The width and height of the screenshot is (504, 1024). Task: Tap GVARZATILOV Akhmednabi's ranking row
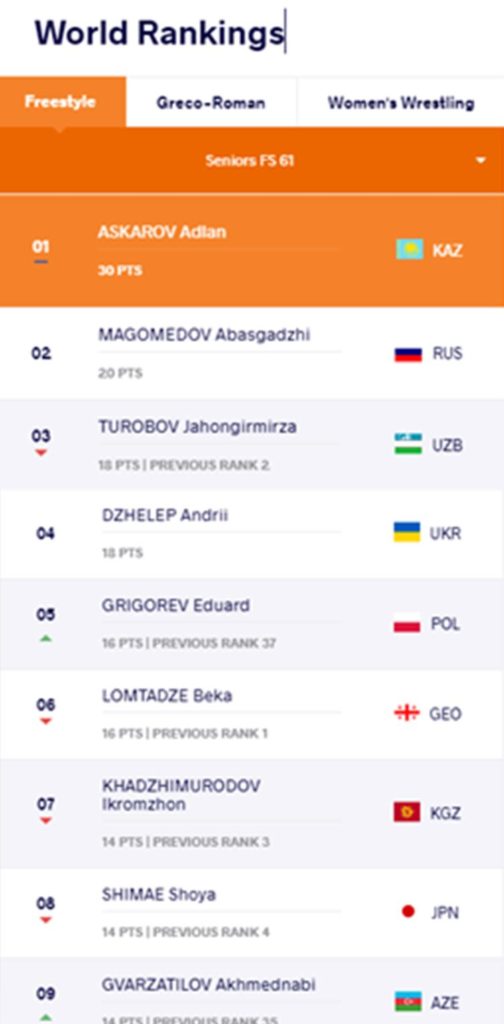(x=252, y=991)
